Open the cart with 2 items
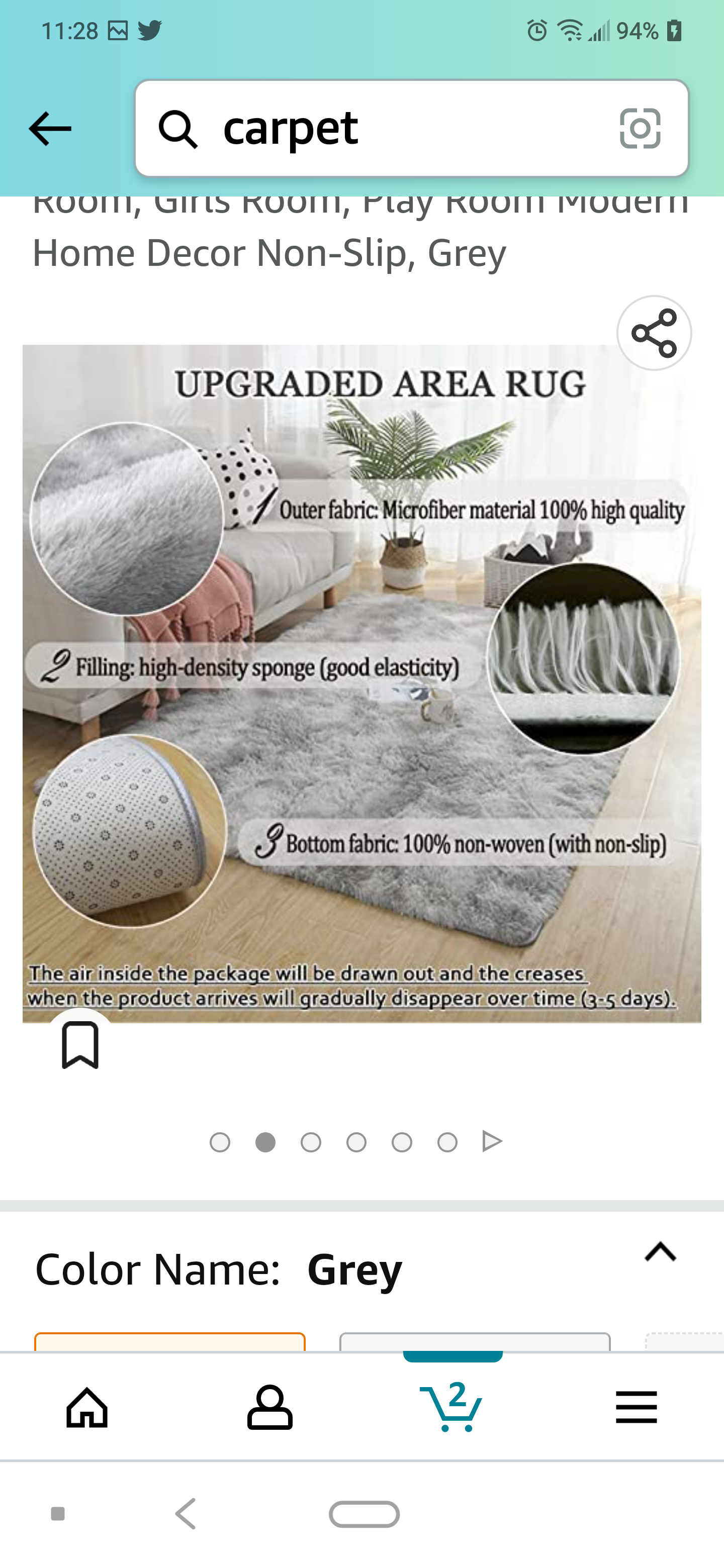This screenshot has width=724, height=1568. click(451, 1406)
